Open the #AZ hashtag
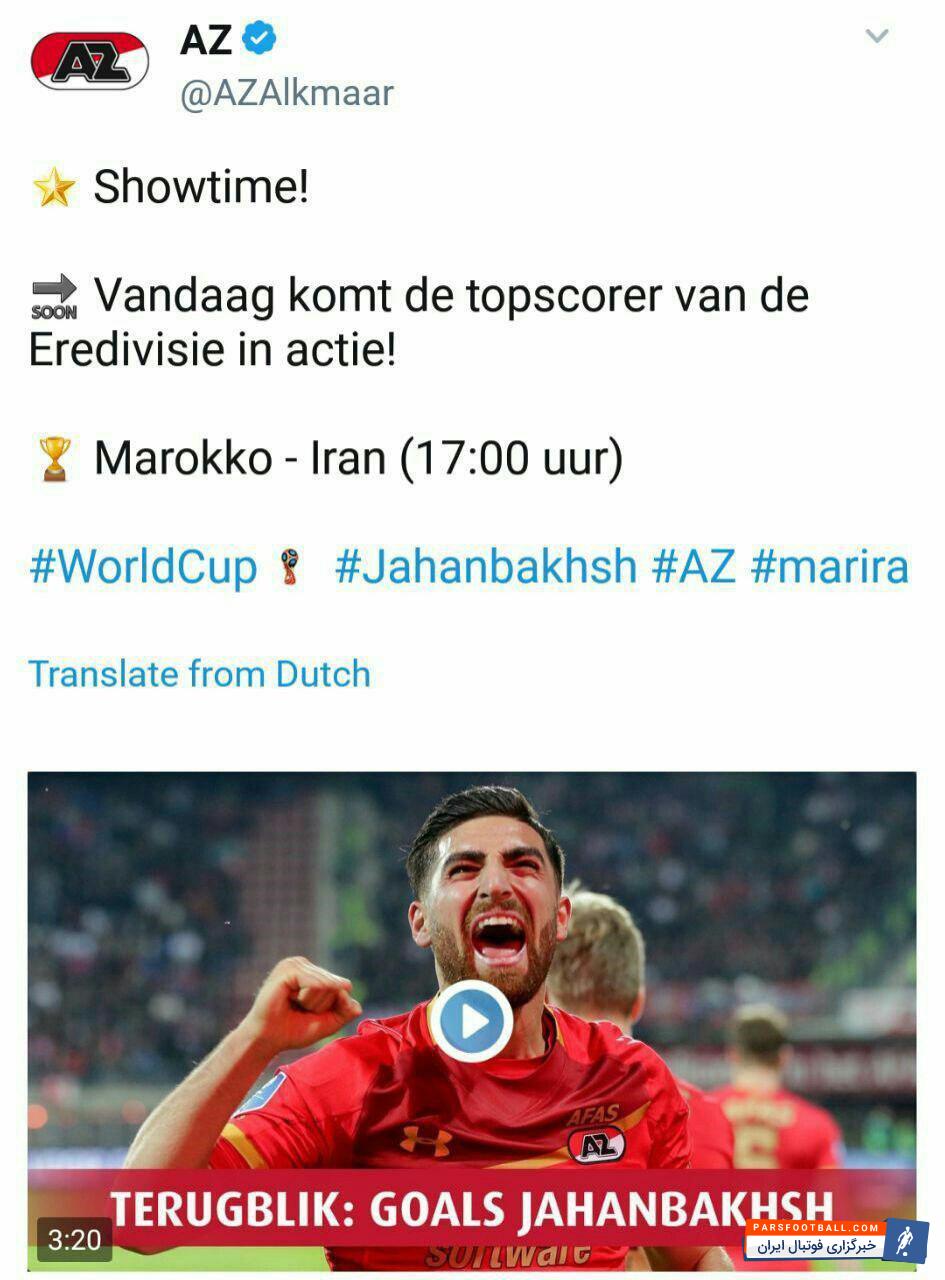Image resolution: width=945 pixels, height=1280 pixels. point(693,567)
